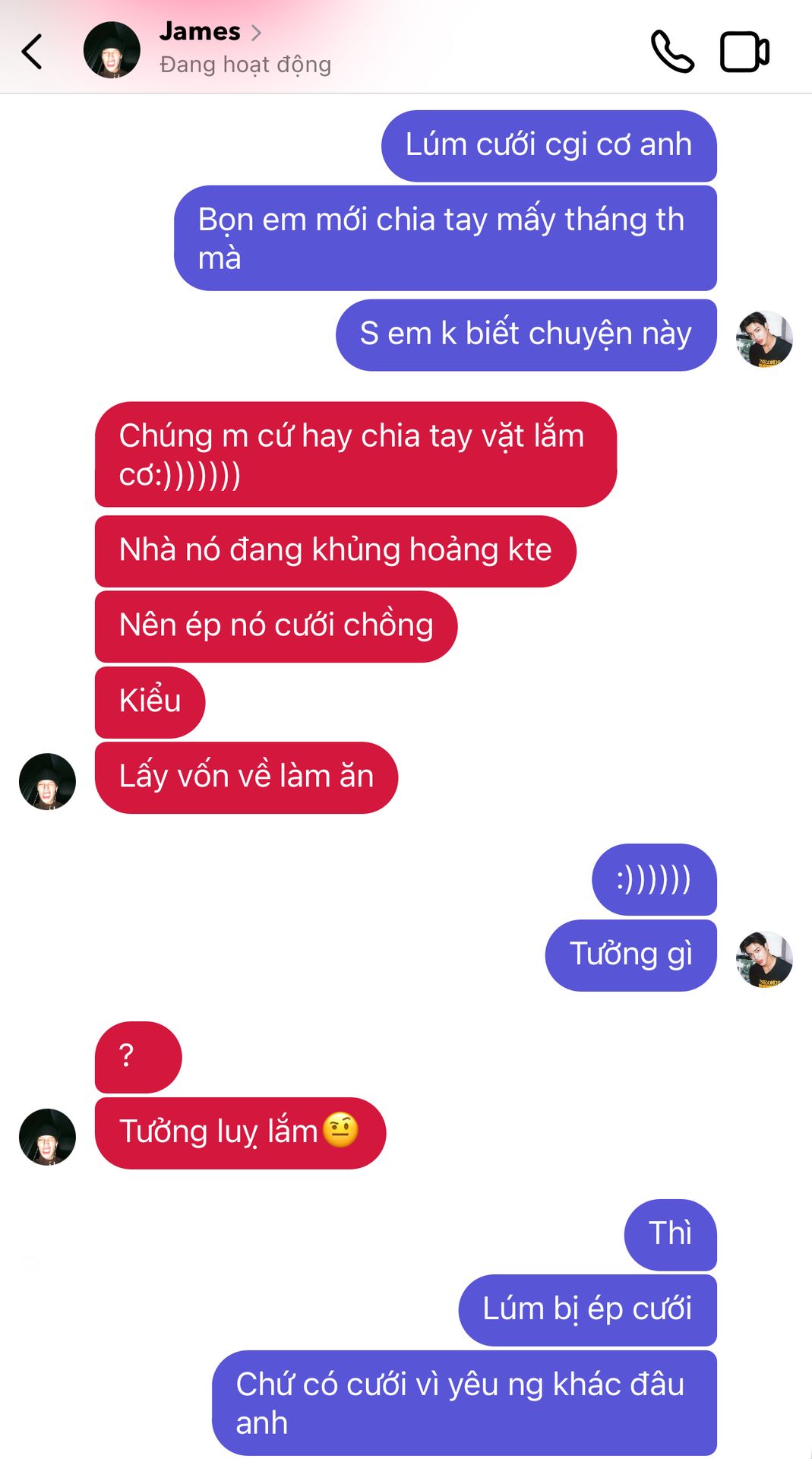Start a video call with James
Screen dimensions: 812x1459
[744, 52]
